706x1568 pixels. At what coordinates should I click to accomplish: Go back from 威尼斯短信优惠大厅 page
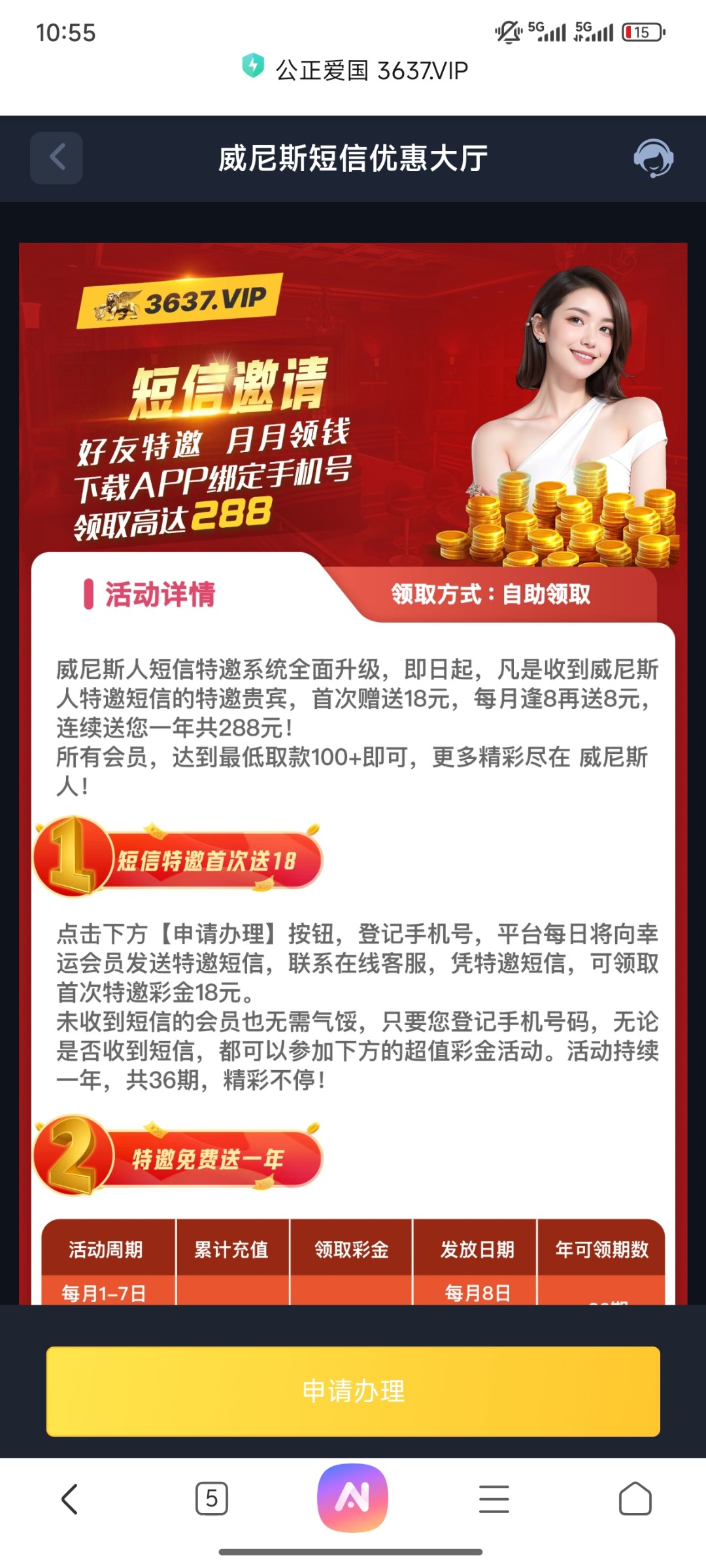(x=56, y=158)
